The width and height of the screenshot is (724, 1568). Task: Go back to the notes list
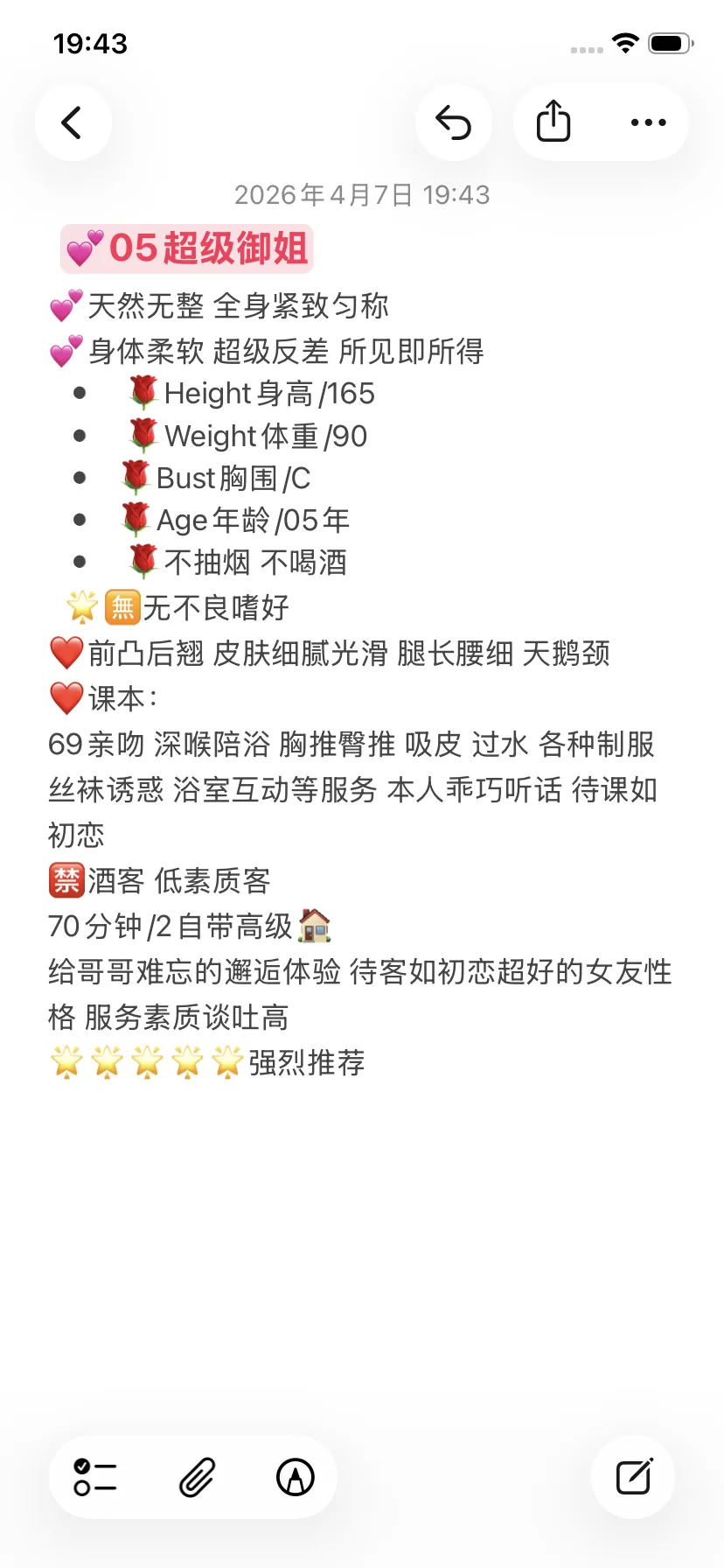(73, 122)
